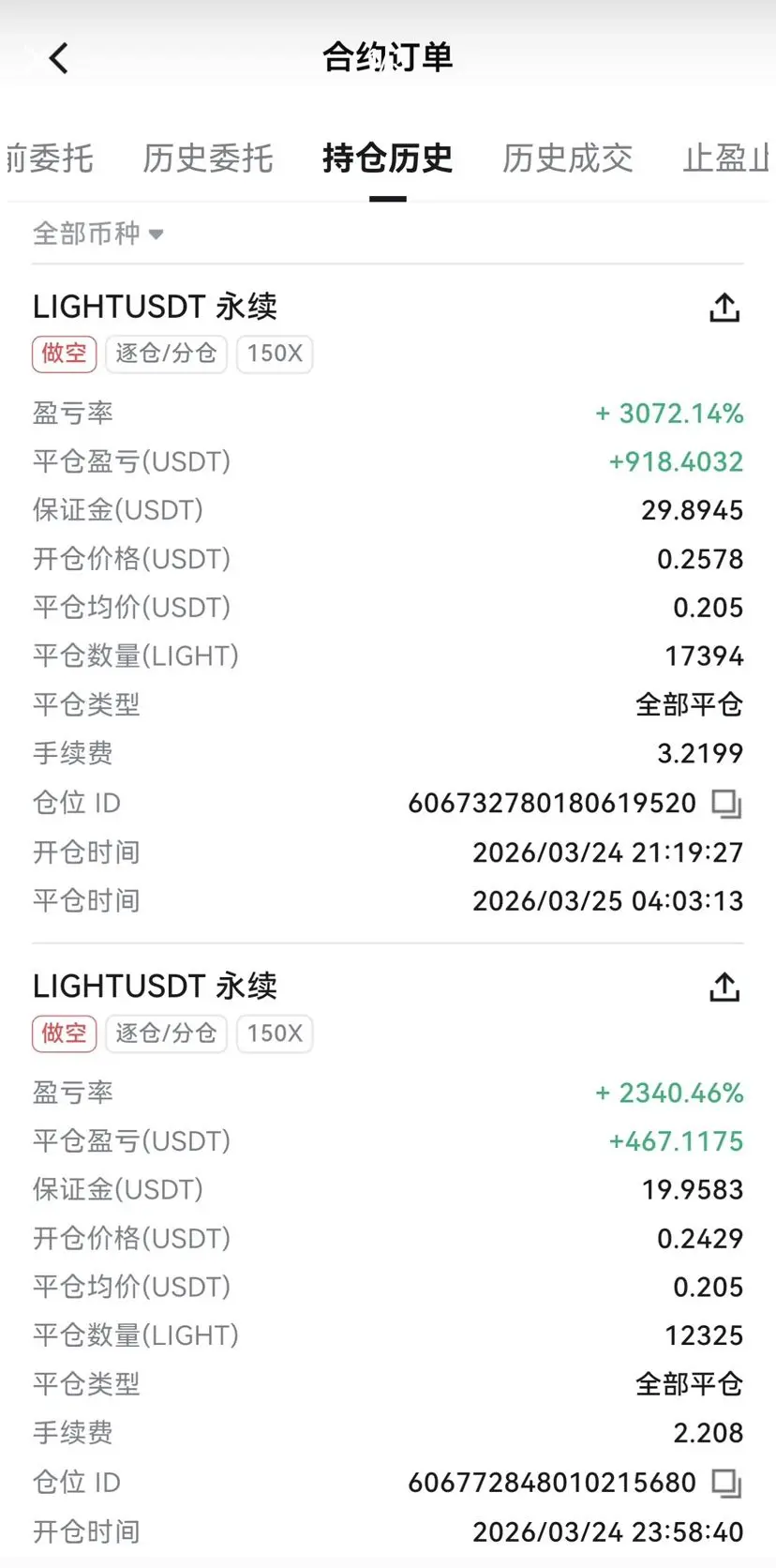Go back using the top-left arrow
Image resolution: width=776 pixels, height=1568 pixels.
pos(59,58)
